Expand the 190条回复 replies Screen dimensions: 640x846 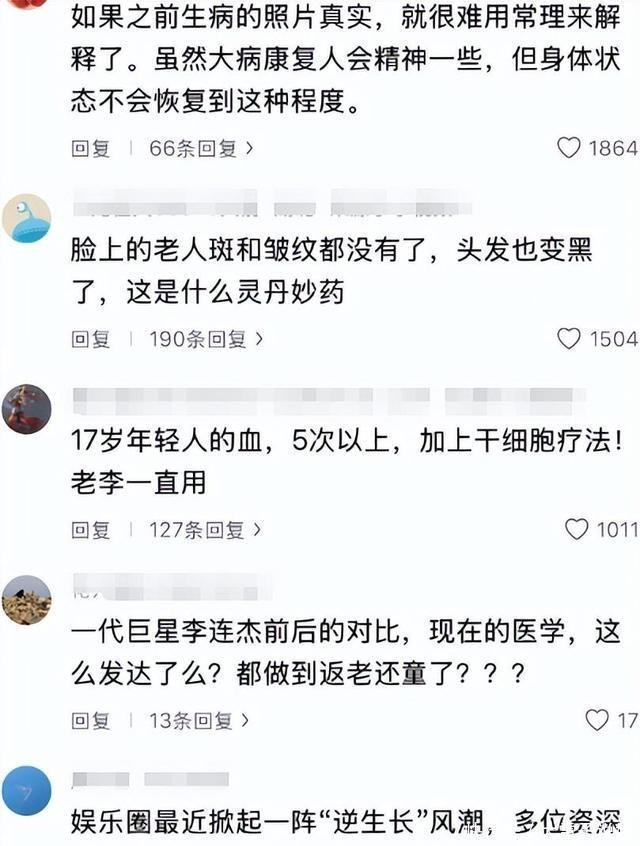tap(206, 339)
